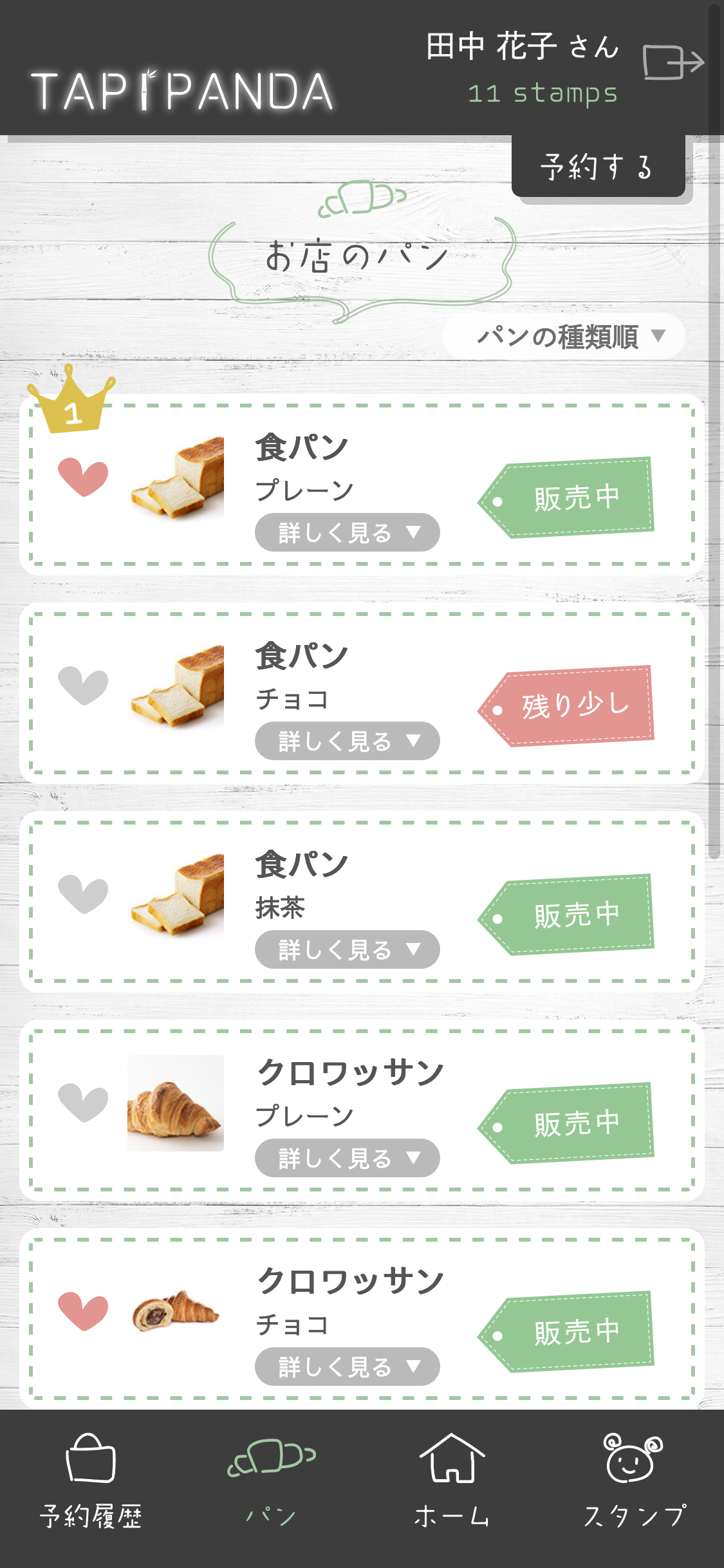Favorite クロワッサン プレーン with the heart icon
Viewport: 724px width, 1568px height.
(83, 1103)
